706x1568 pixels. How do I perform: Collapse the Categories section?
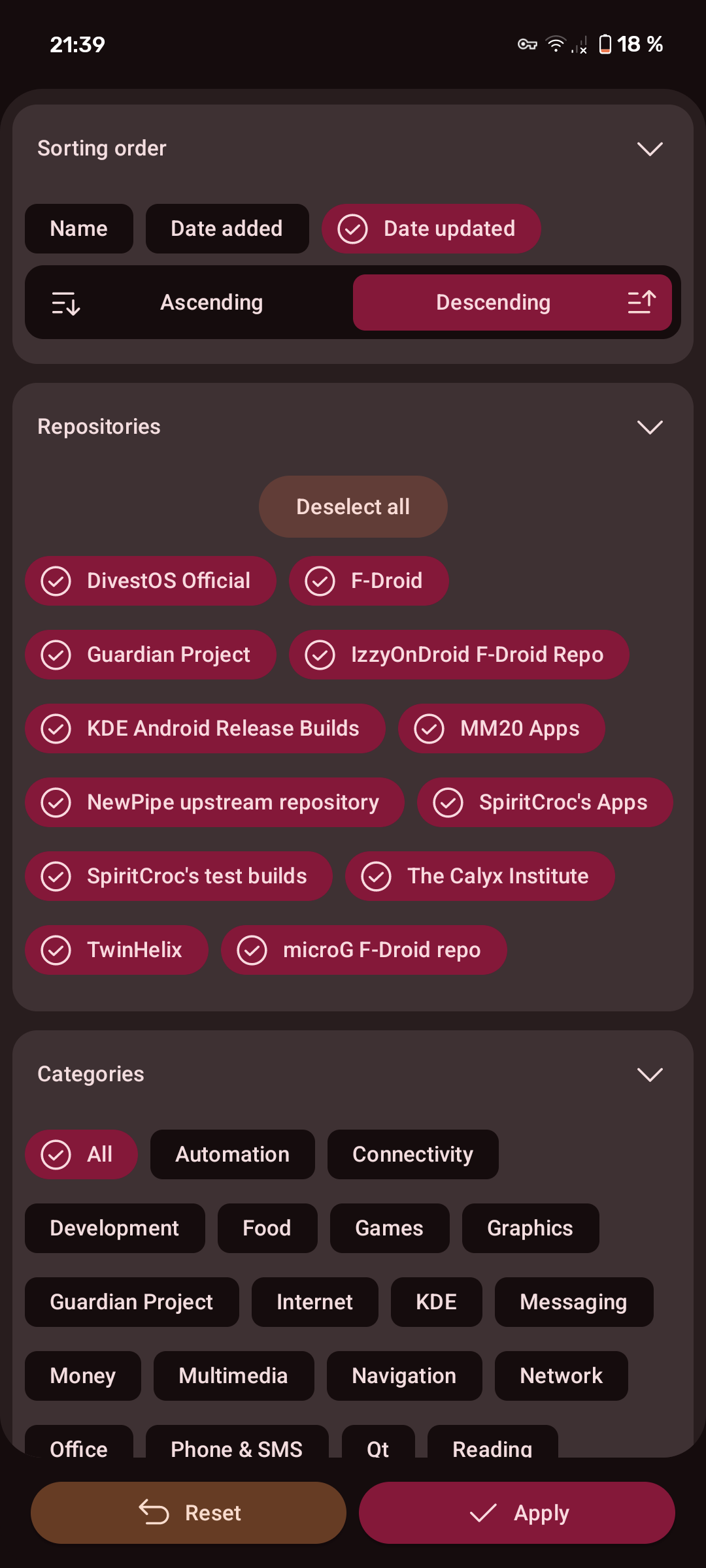pyautogui.click(x=650, y=1075)
